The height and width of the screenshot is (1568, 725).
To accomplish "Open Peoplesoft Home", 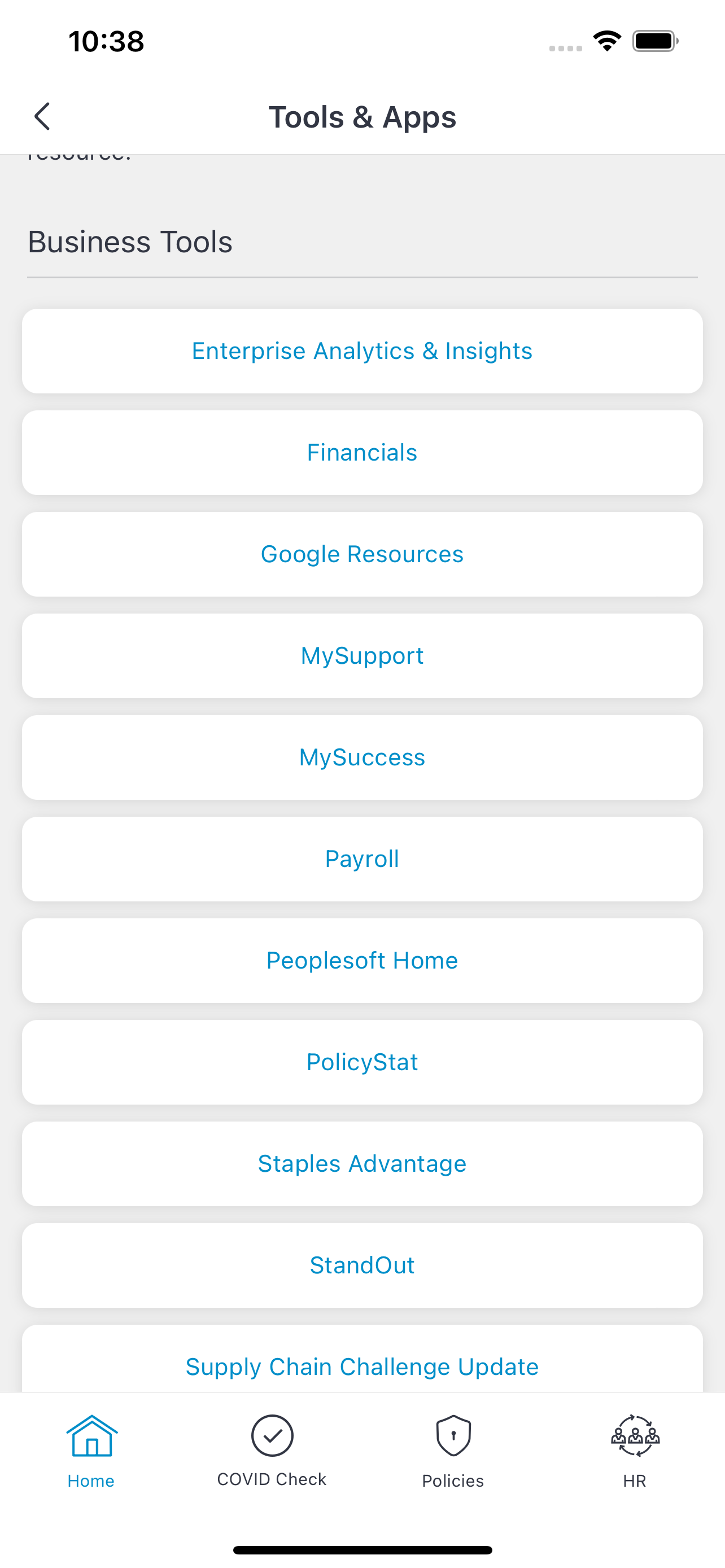I will point(362,961).
